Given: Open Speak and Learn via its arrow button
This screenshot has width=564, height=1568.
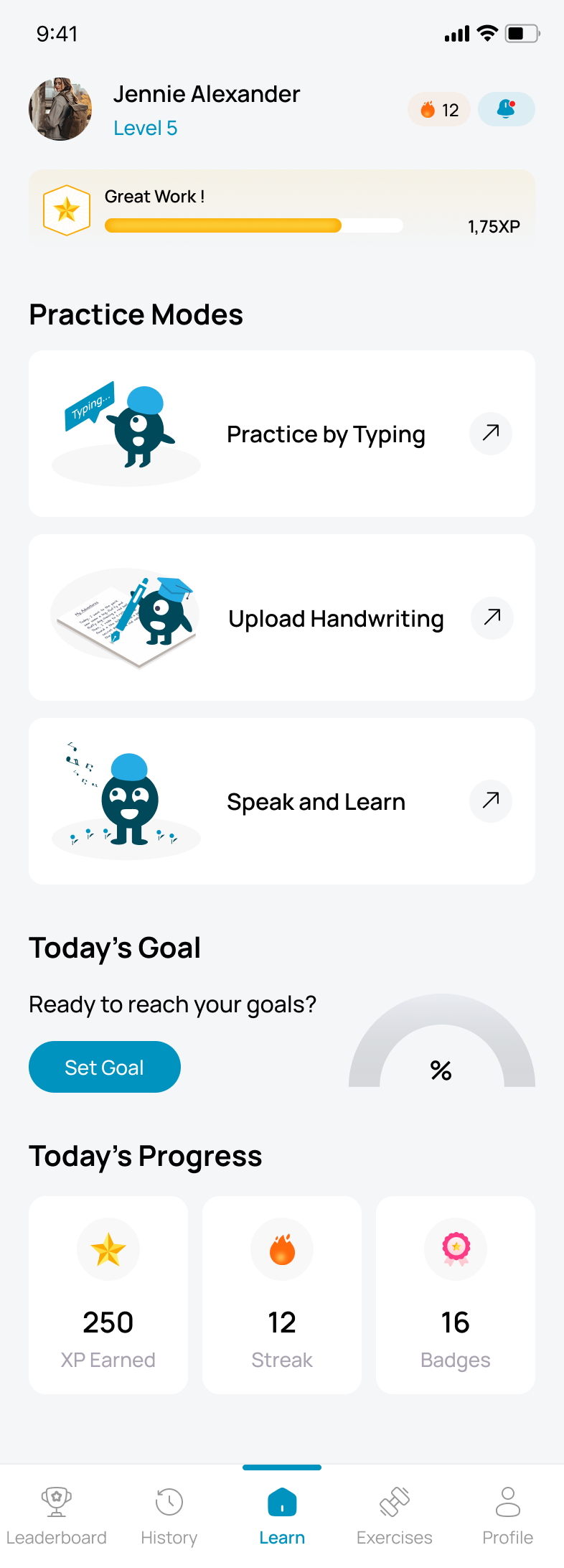Looking at the screenshot, I should pos(490,801).
